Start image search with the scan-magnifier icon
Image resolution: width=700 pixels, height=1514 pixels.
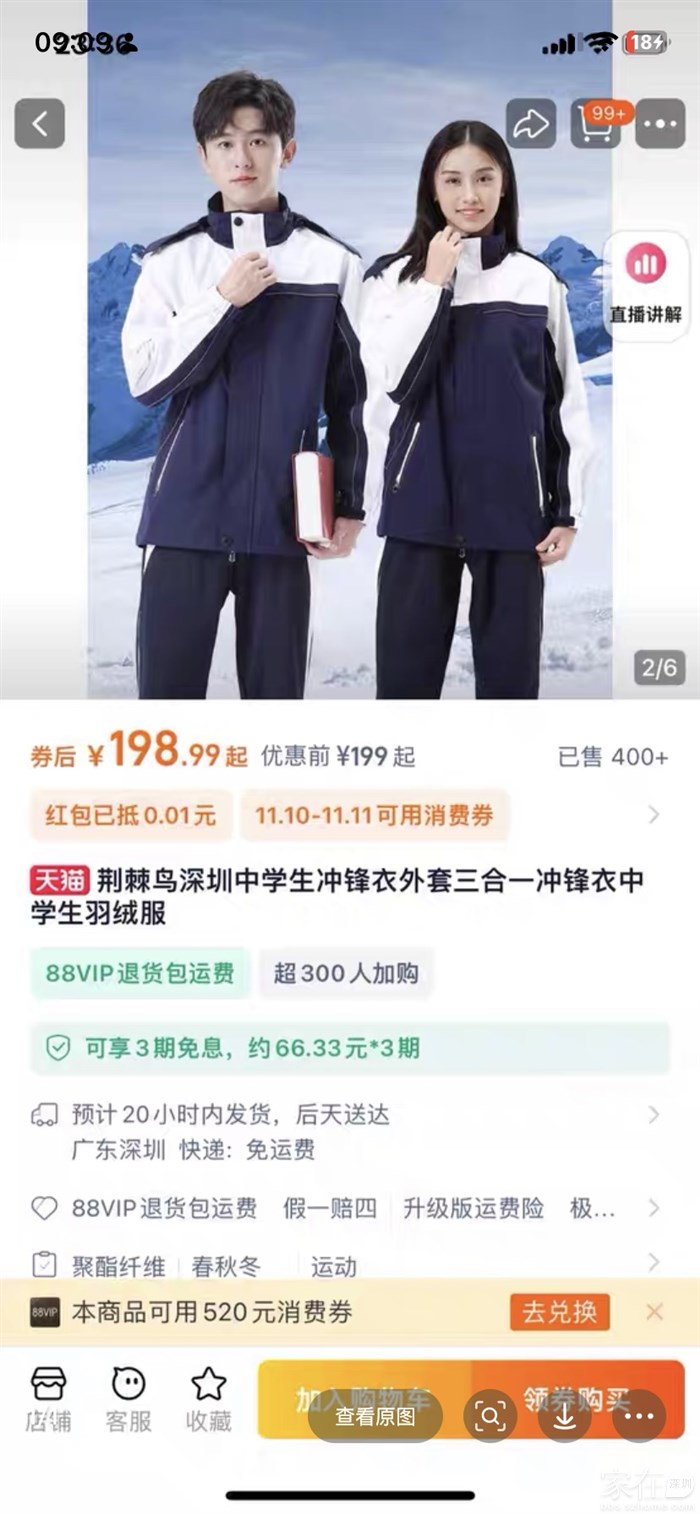[x=490, y=1416]
